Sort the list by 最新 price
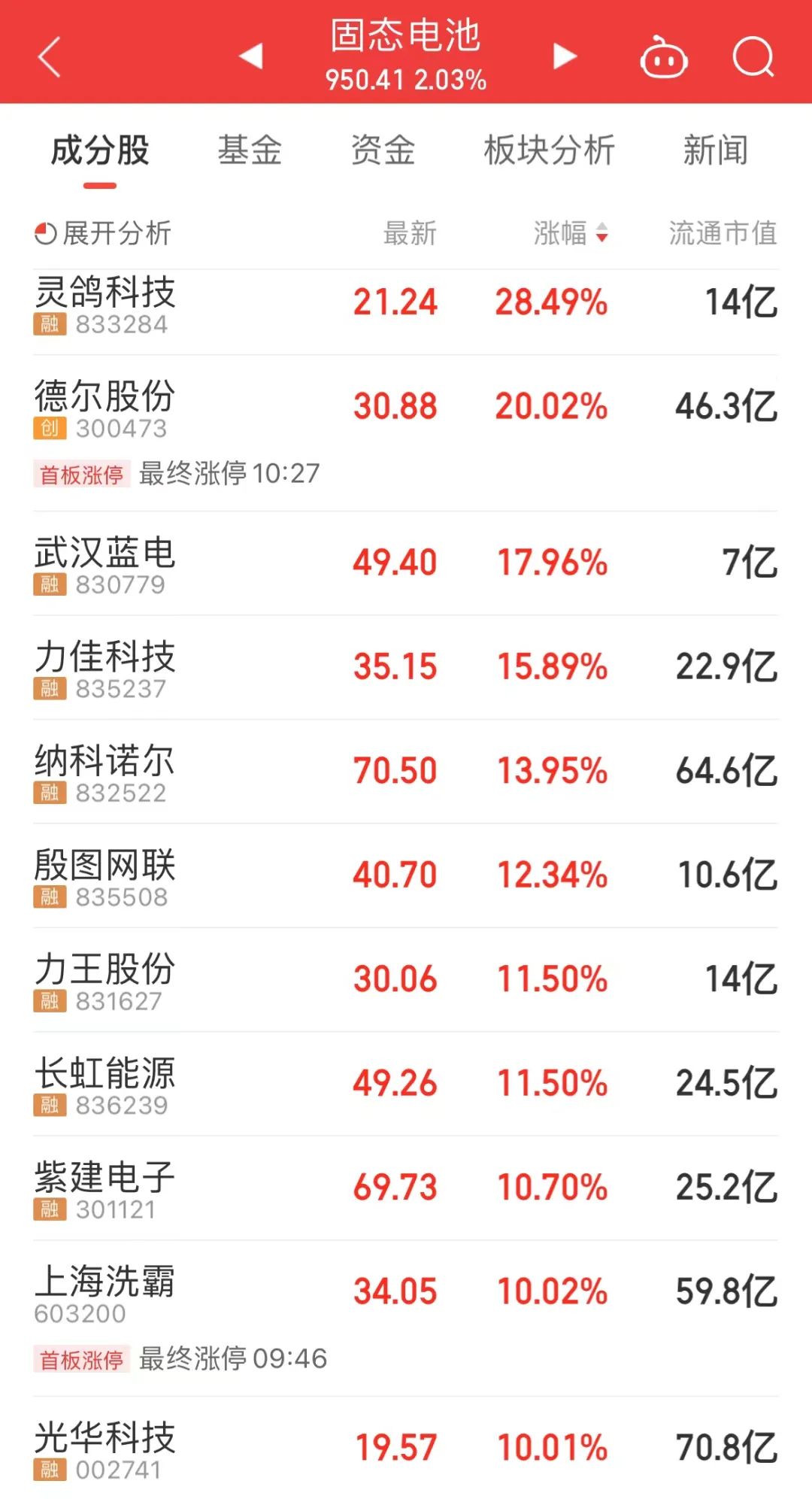812x1499 pixels. click(410, 233)
